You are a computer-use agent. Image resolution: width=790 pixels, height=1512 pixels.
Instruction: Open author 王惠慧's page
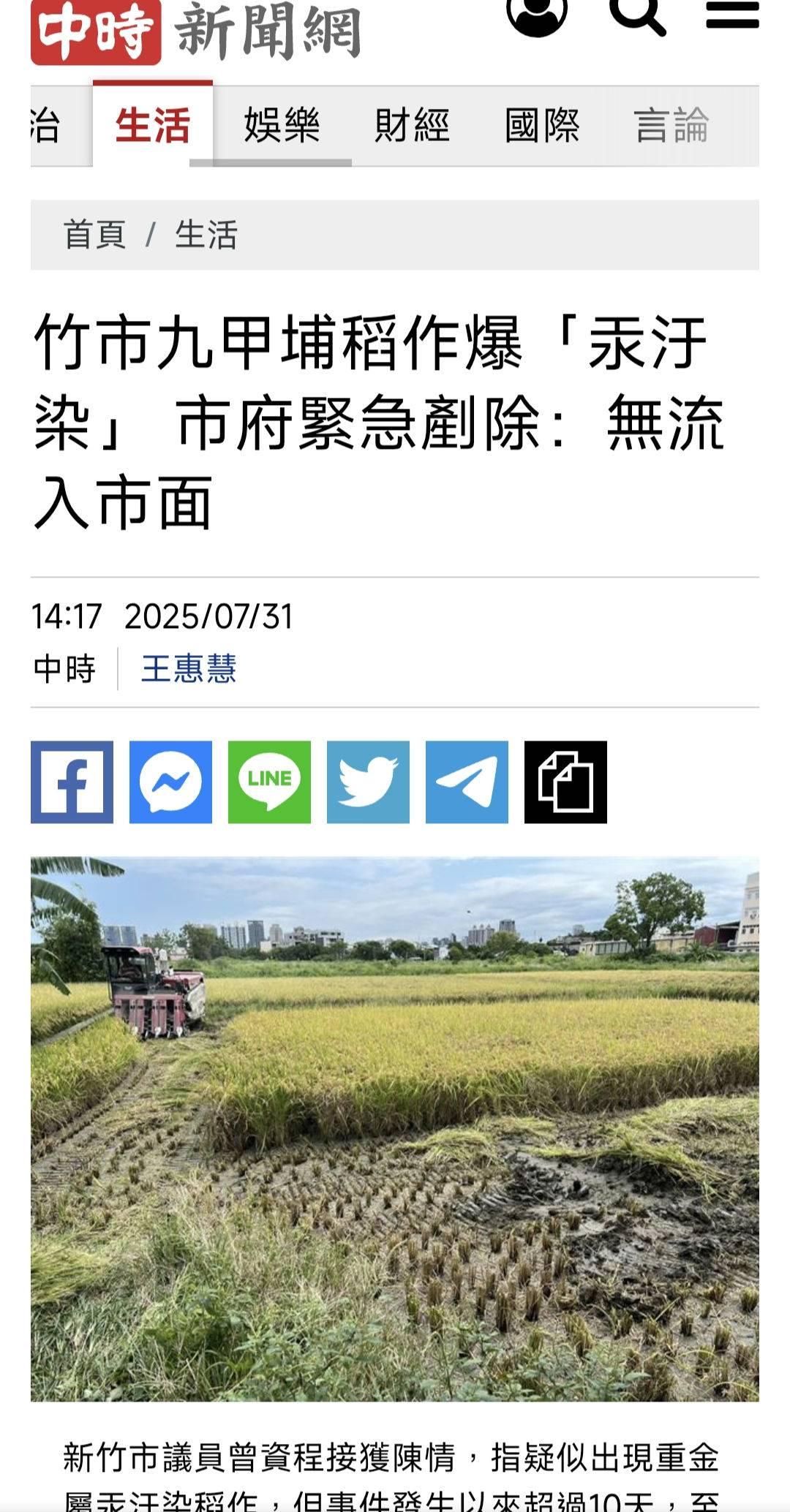[x=189, y=668]
